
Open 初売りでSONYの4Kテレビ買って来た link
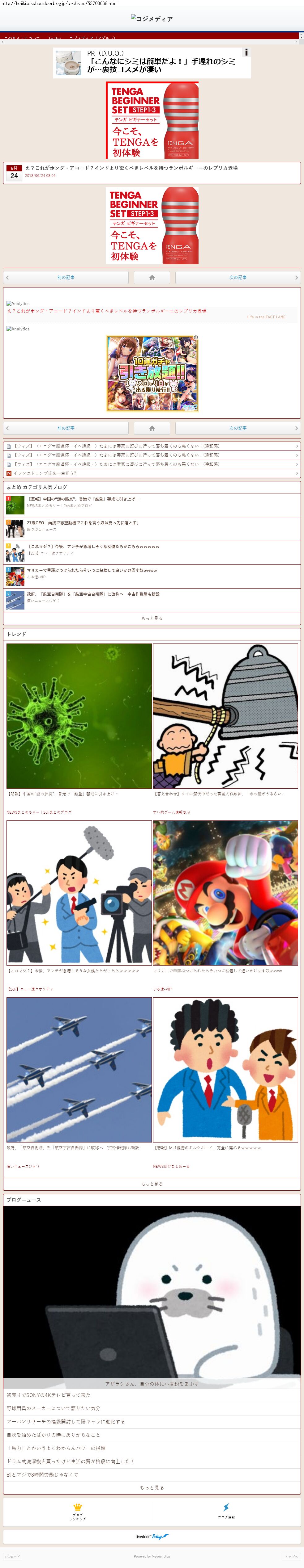(x=49, y=1394)
